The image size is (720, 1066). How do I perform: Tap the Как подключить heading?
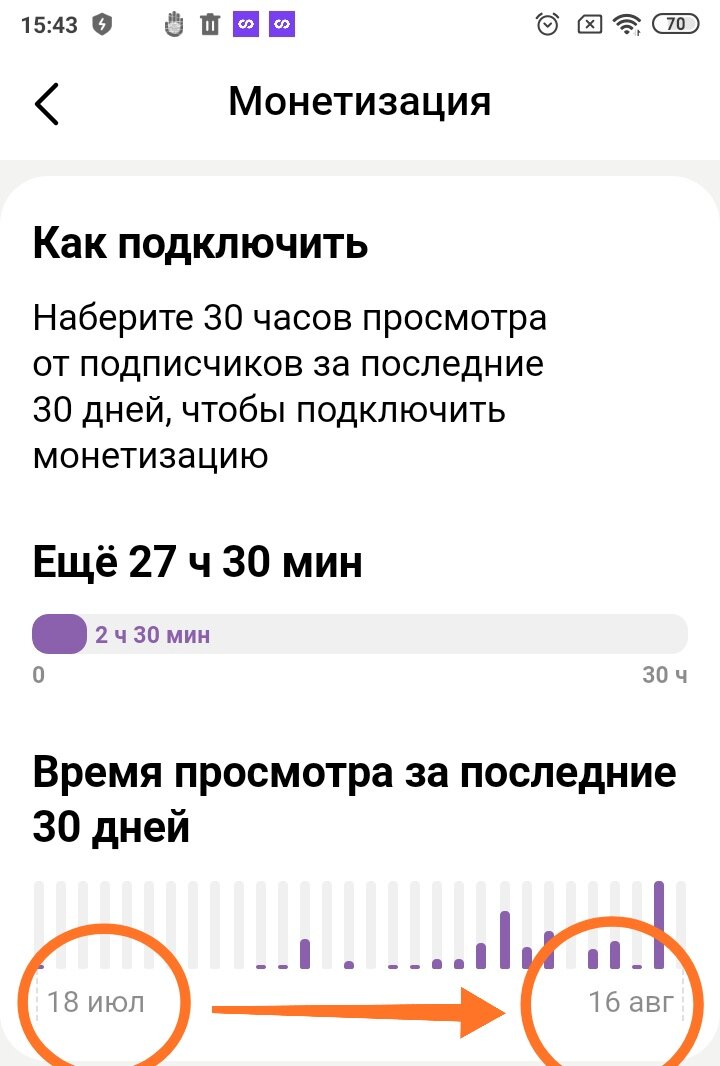point(200,242)
